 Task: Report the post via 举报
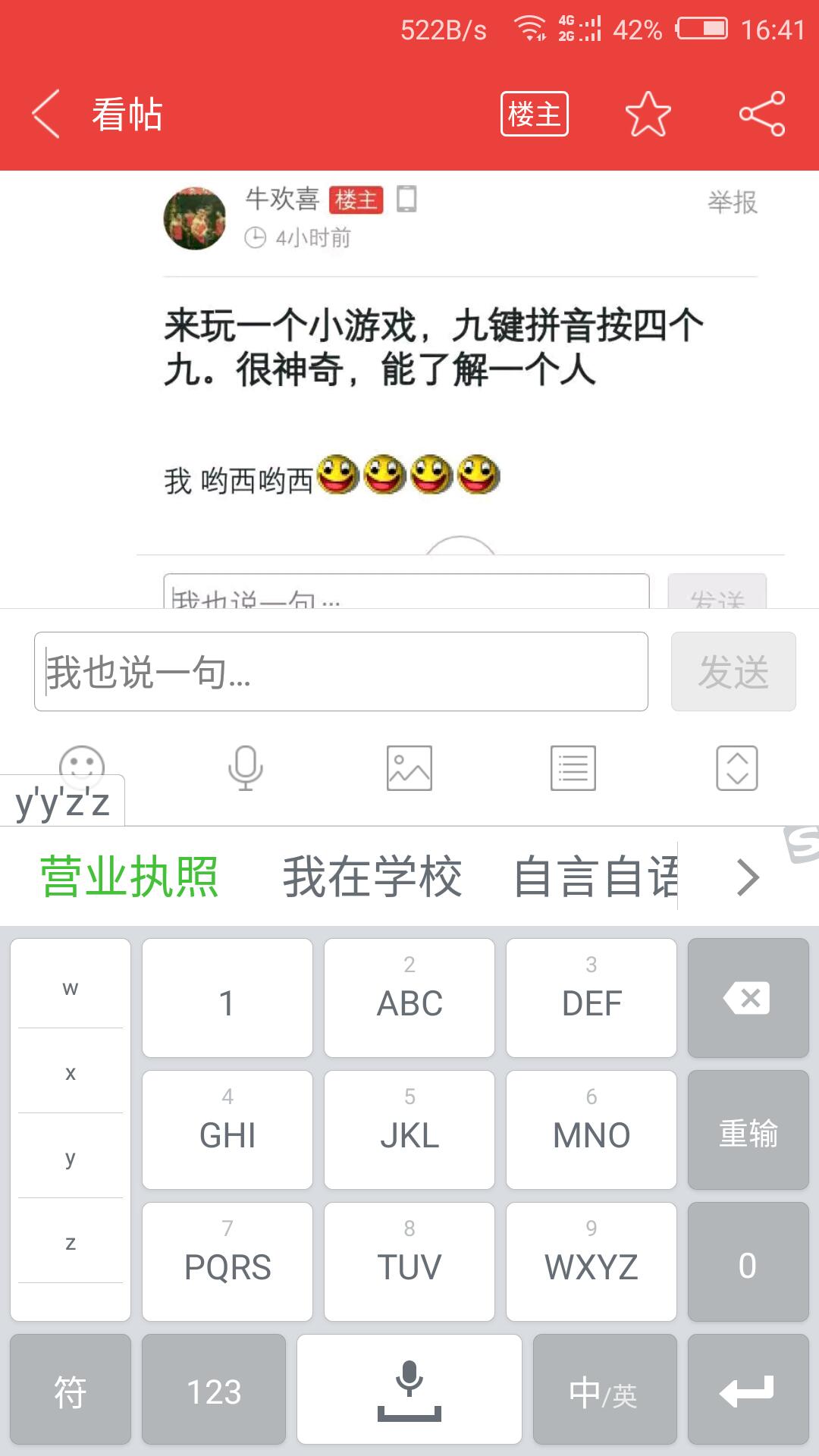click(732, 202)
